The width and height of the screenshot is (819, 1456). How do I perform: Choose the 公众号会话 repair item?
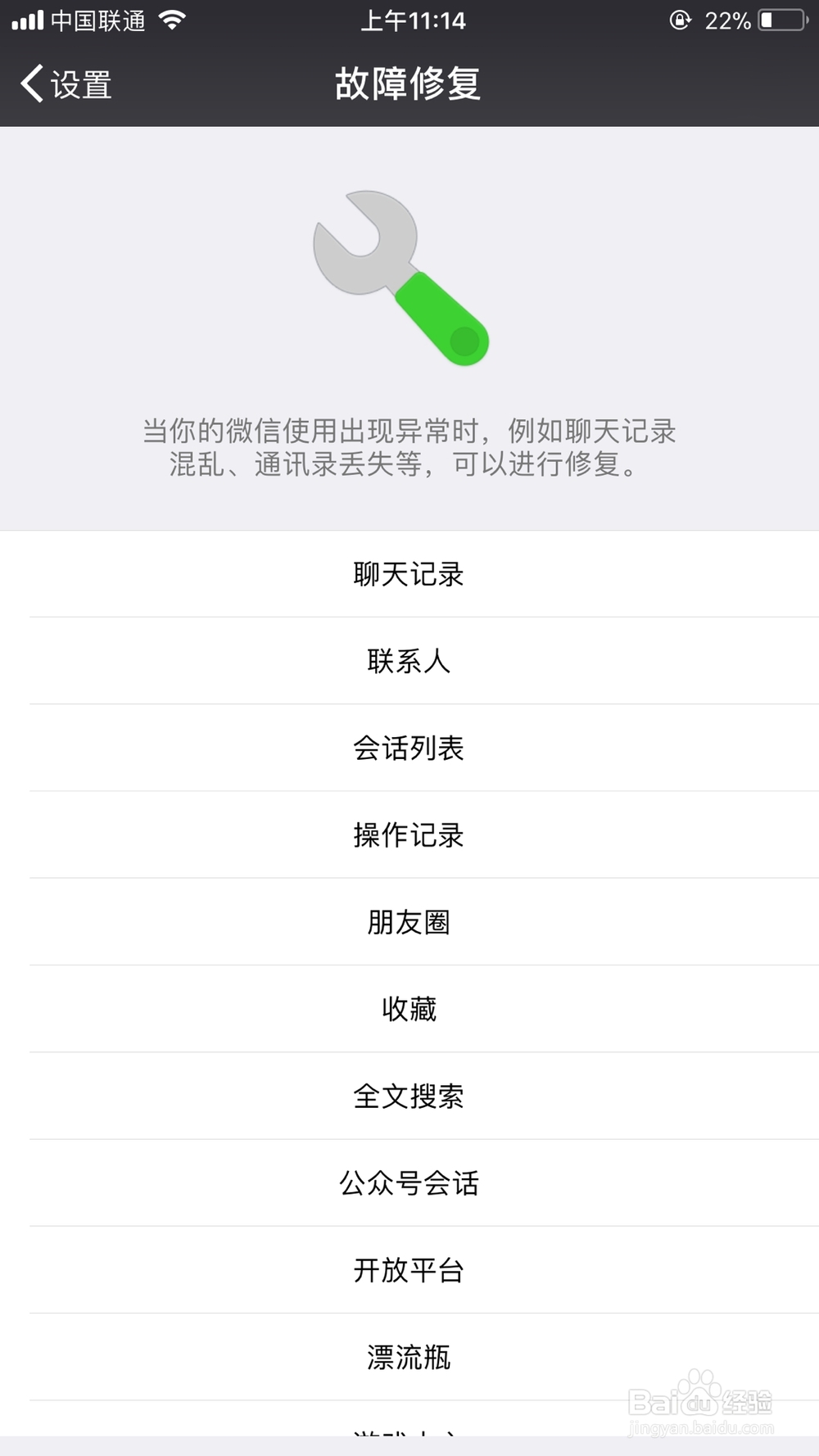[409, 1182]
